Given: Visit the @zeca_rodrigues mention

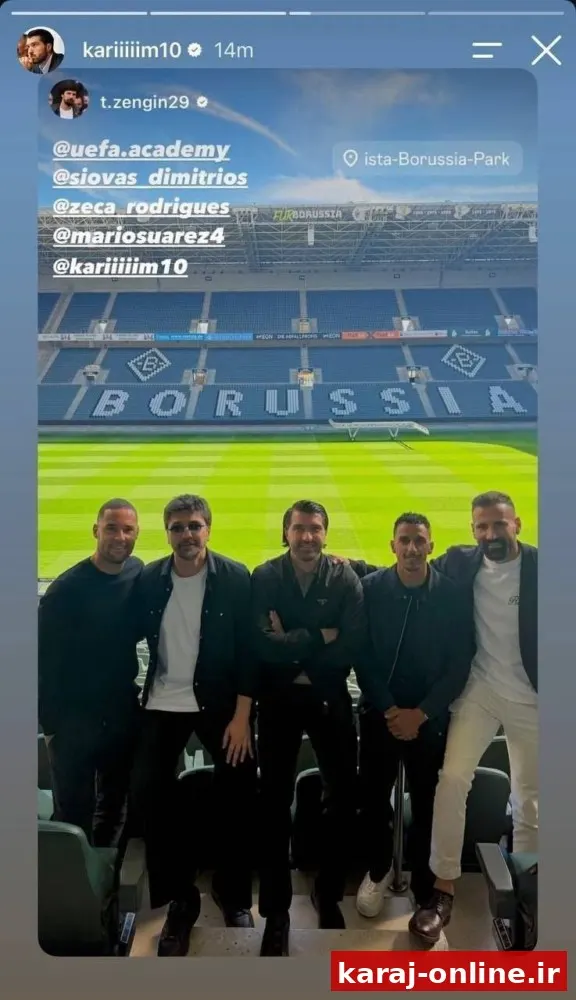Looking at the screenshot, I should coord(141,207).
